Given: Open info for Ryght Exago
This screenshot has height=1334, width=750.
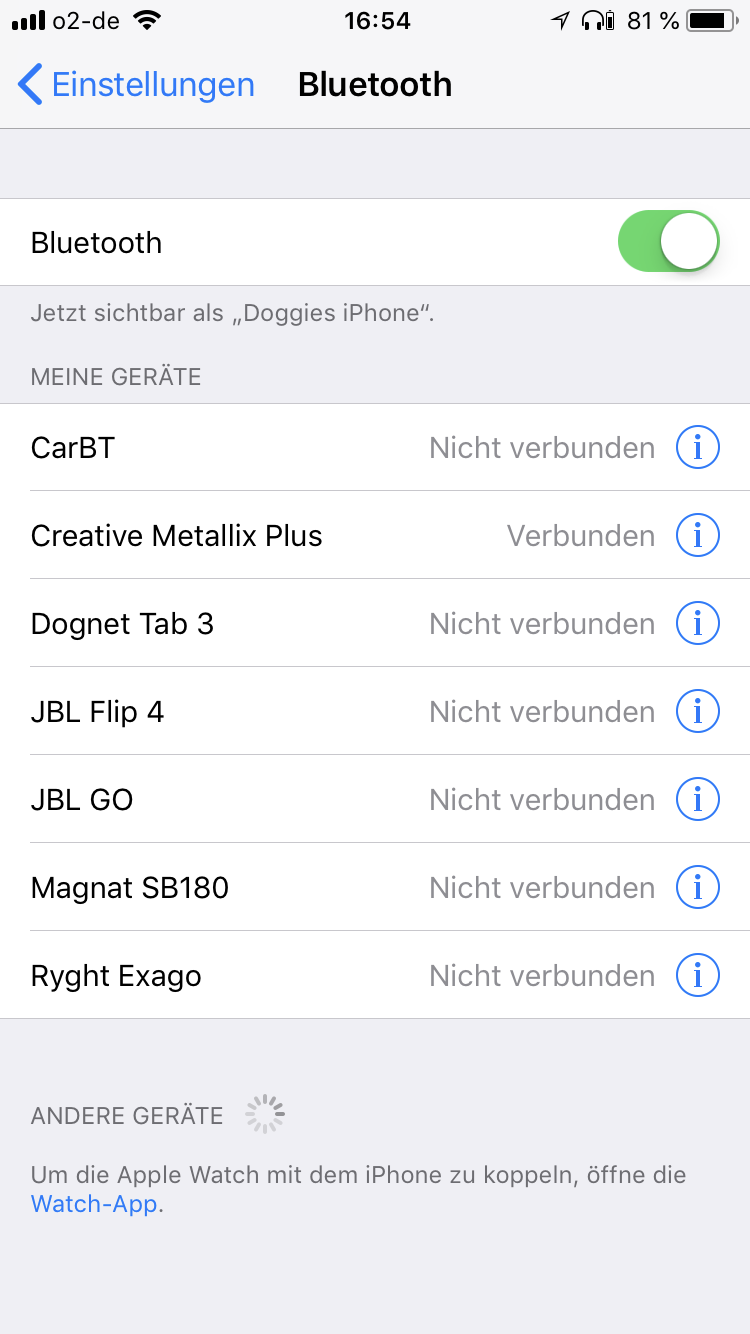Looking at the screenshot, I should [697, 976].
